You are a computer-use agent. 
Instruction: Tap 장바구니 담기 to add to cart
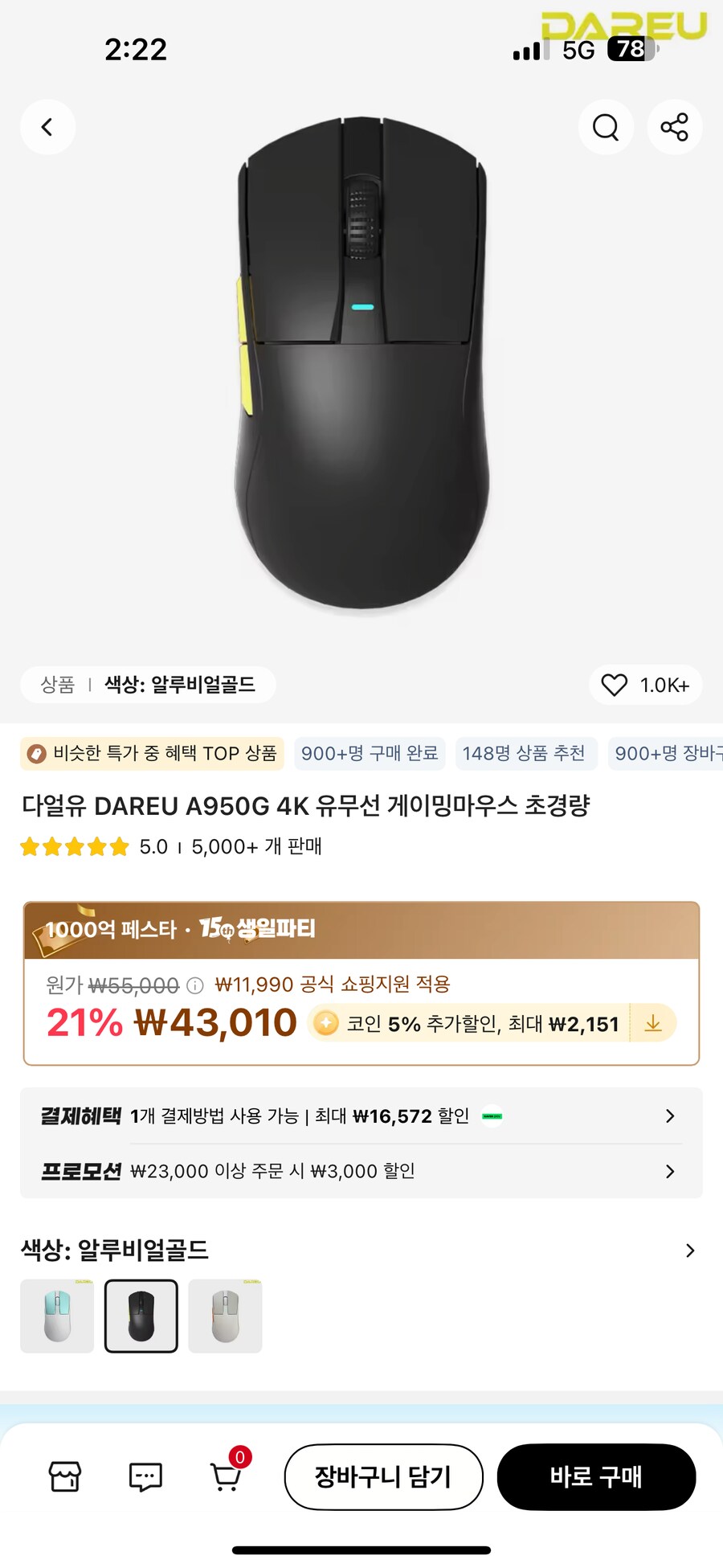383,1476
